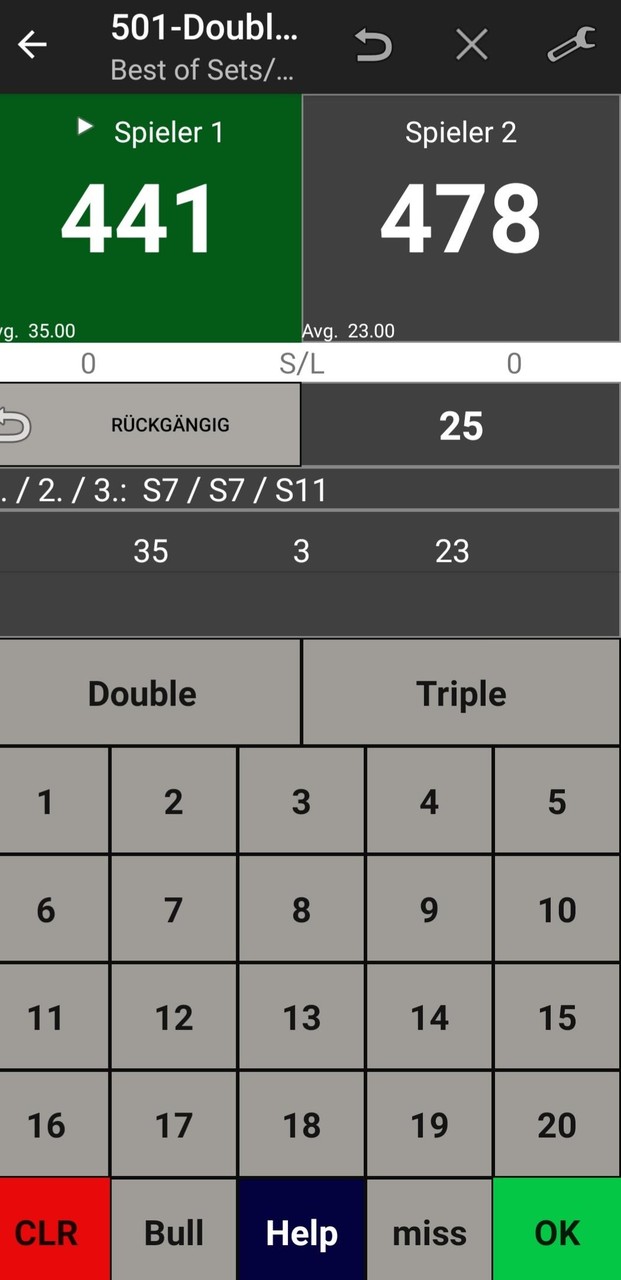This screenshot has width=621, height=1280.
Task: Go back using the top-left arrow
Action: coord(33,45)
